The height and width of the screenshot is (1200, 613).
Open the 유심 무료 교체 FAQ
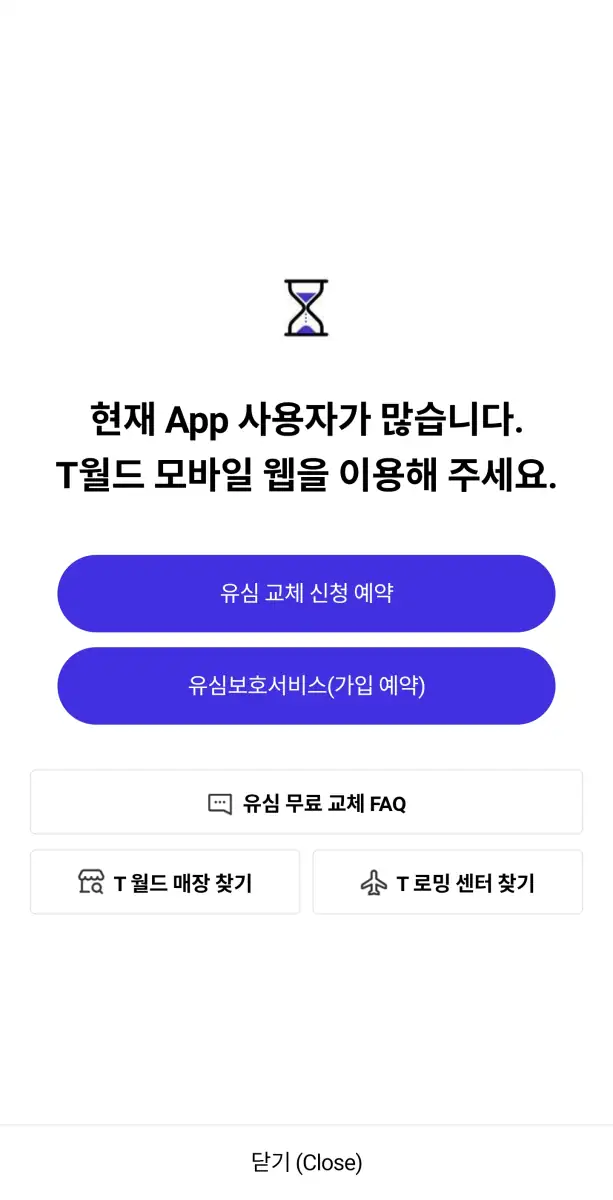click(306, 803)
